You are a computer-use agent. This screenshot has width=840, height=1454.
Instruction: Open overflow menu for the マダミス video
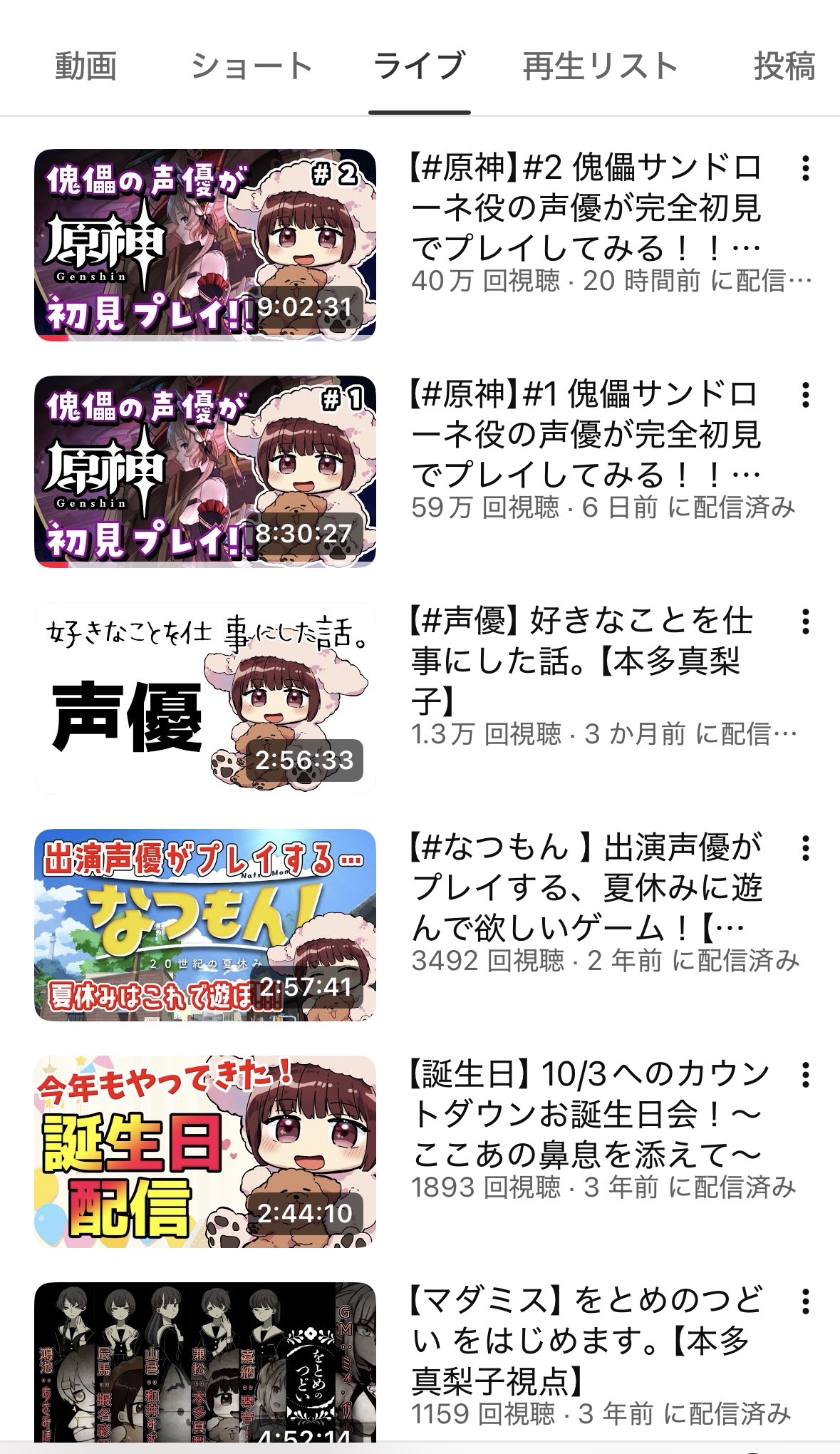point(805,1301)
